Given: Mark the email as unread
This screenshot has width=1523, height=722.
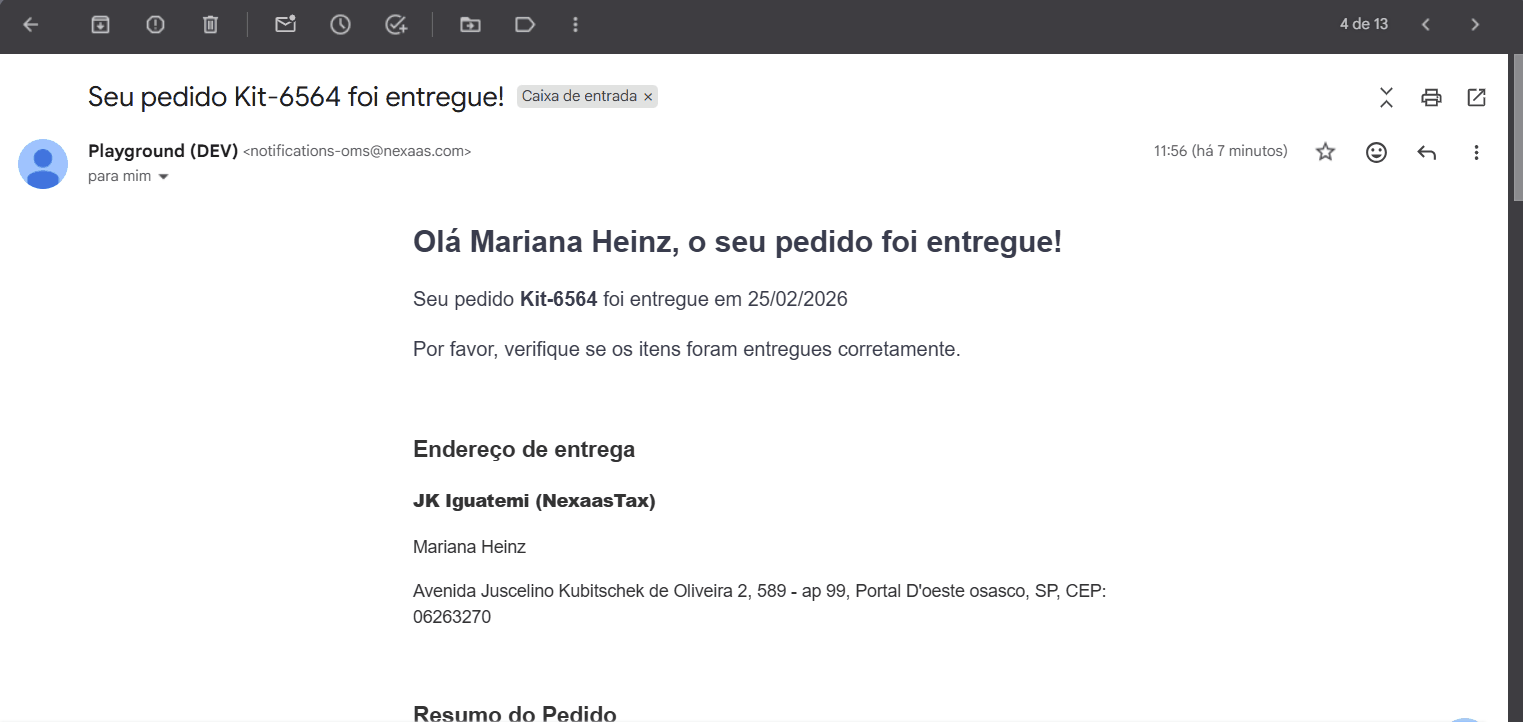Looking at the screenshot, I should coord(286,25).
